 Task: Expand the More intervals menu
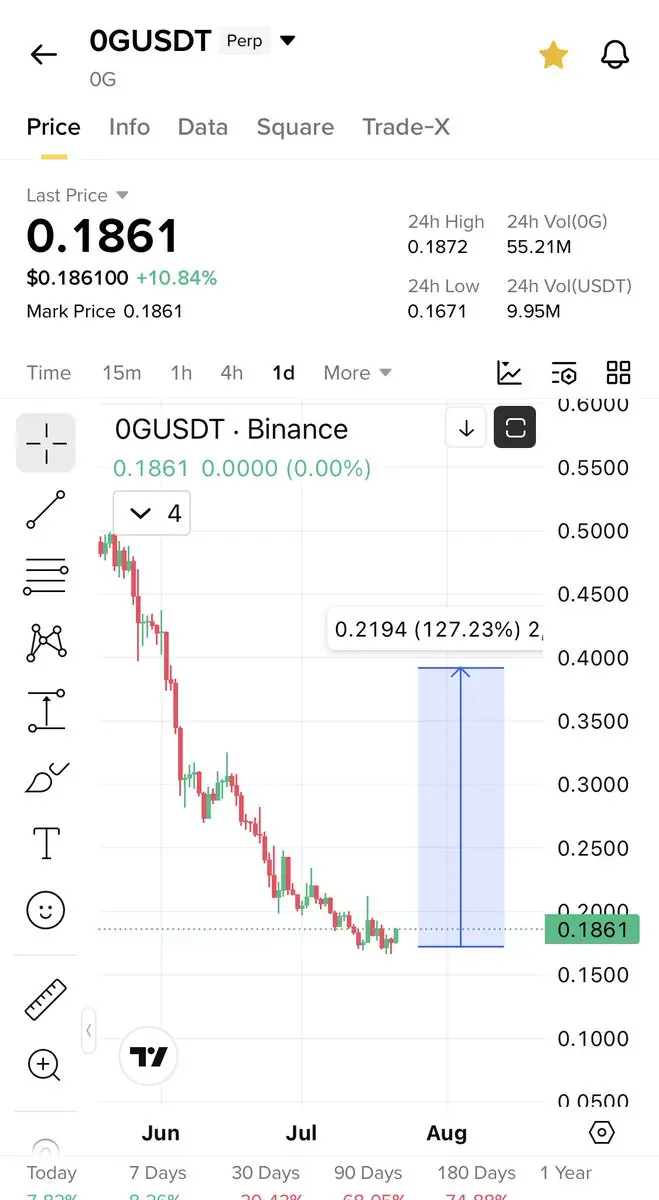click(357, 373)
